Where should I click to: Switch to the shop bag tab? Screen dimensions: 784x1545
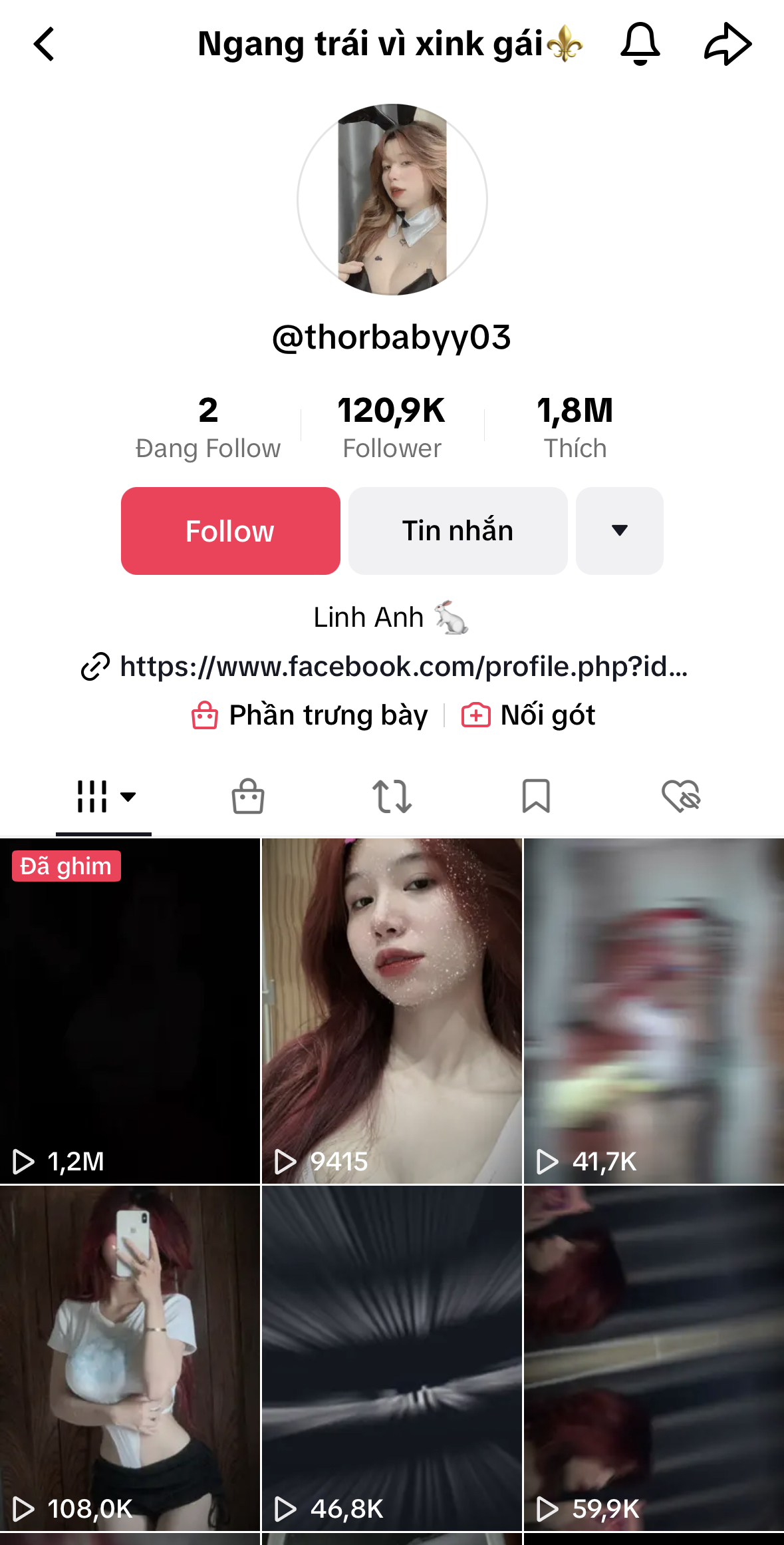[x=248, y=796]
